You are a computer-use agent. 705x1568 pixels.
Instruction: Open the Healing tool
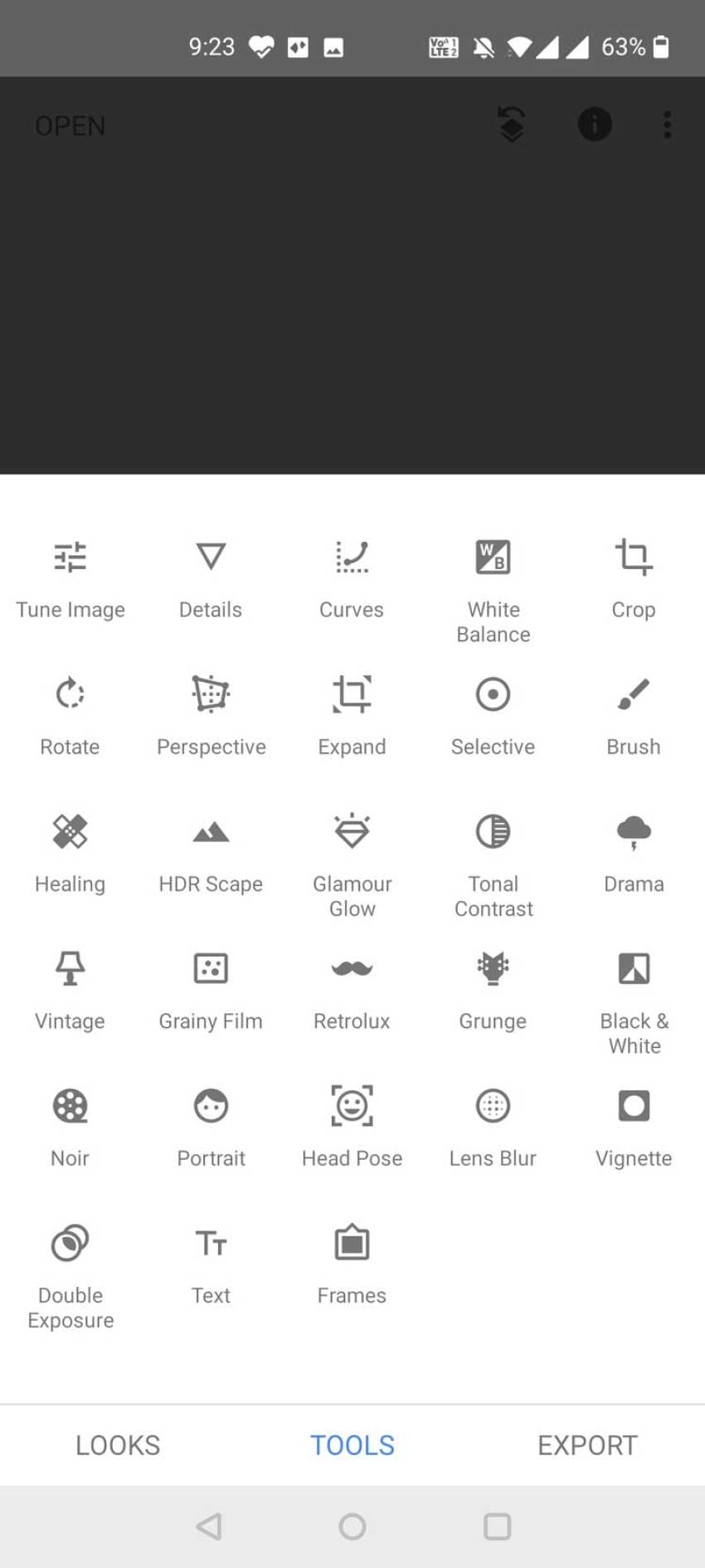coord(70,850)
